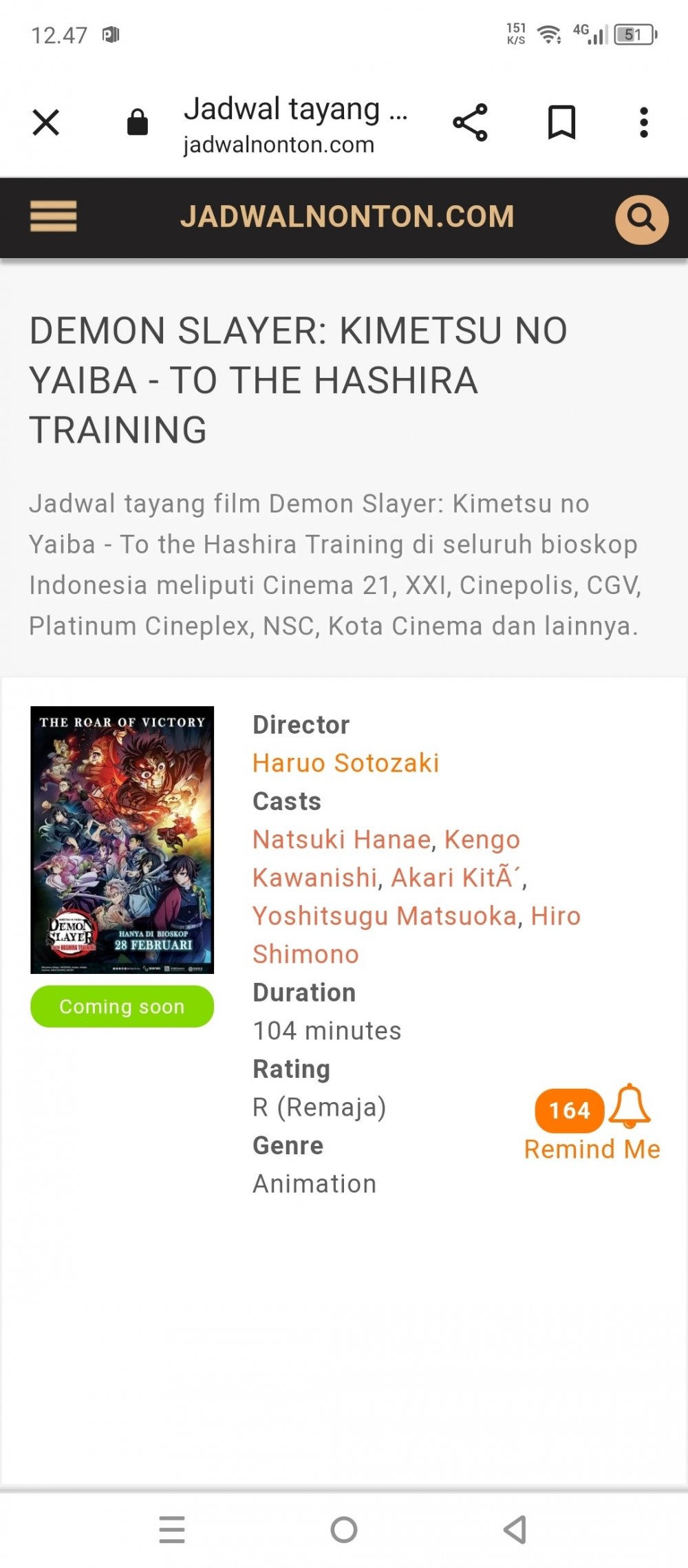Tap the Remind Me bell

pyautogui.click(x=630, y=1108)
